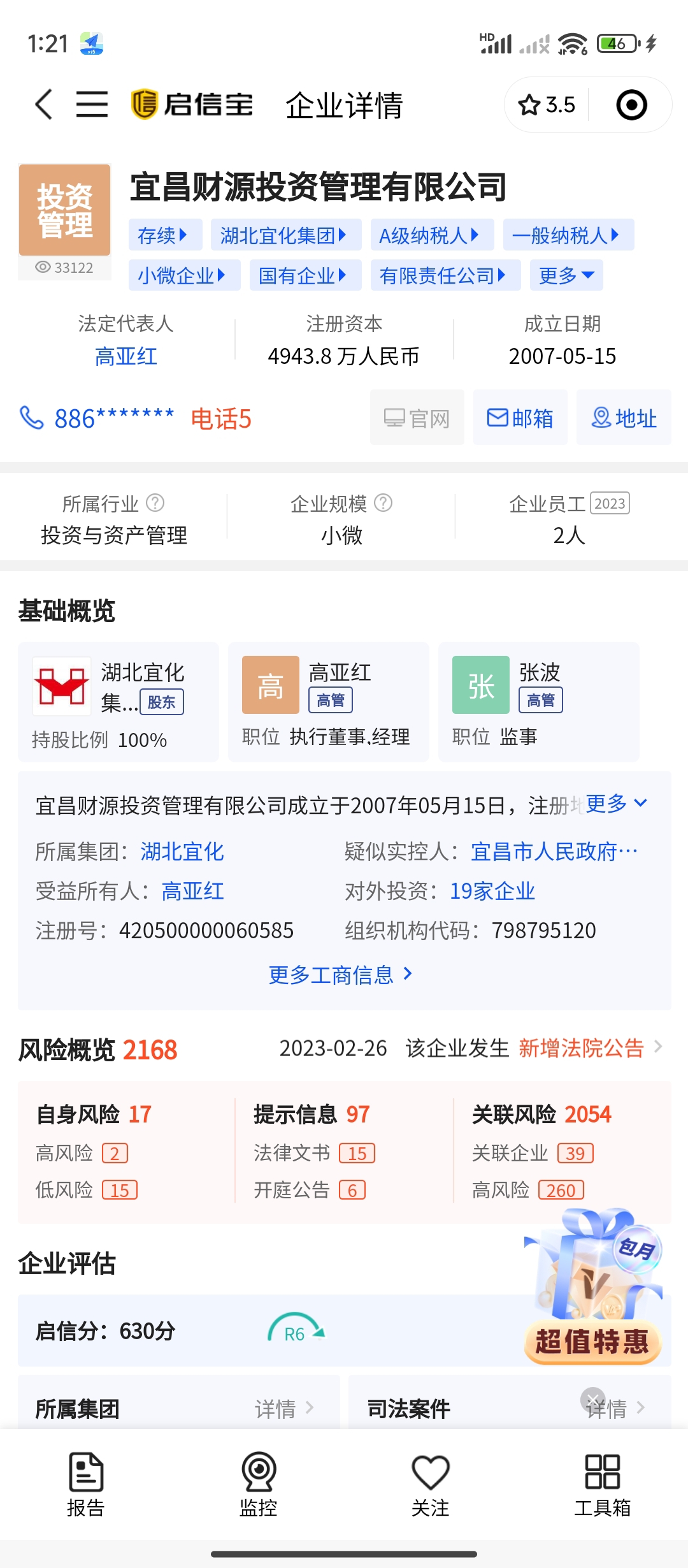Open legal representative 高亚红 link

[x=125, y=356]
